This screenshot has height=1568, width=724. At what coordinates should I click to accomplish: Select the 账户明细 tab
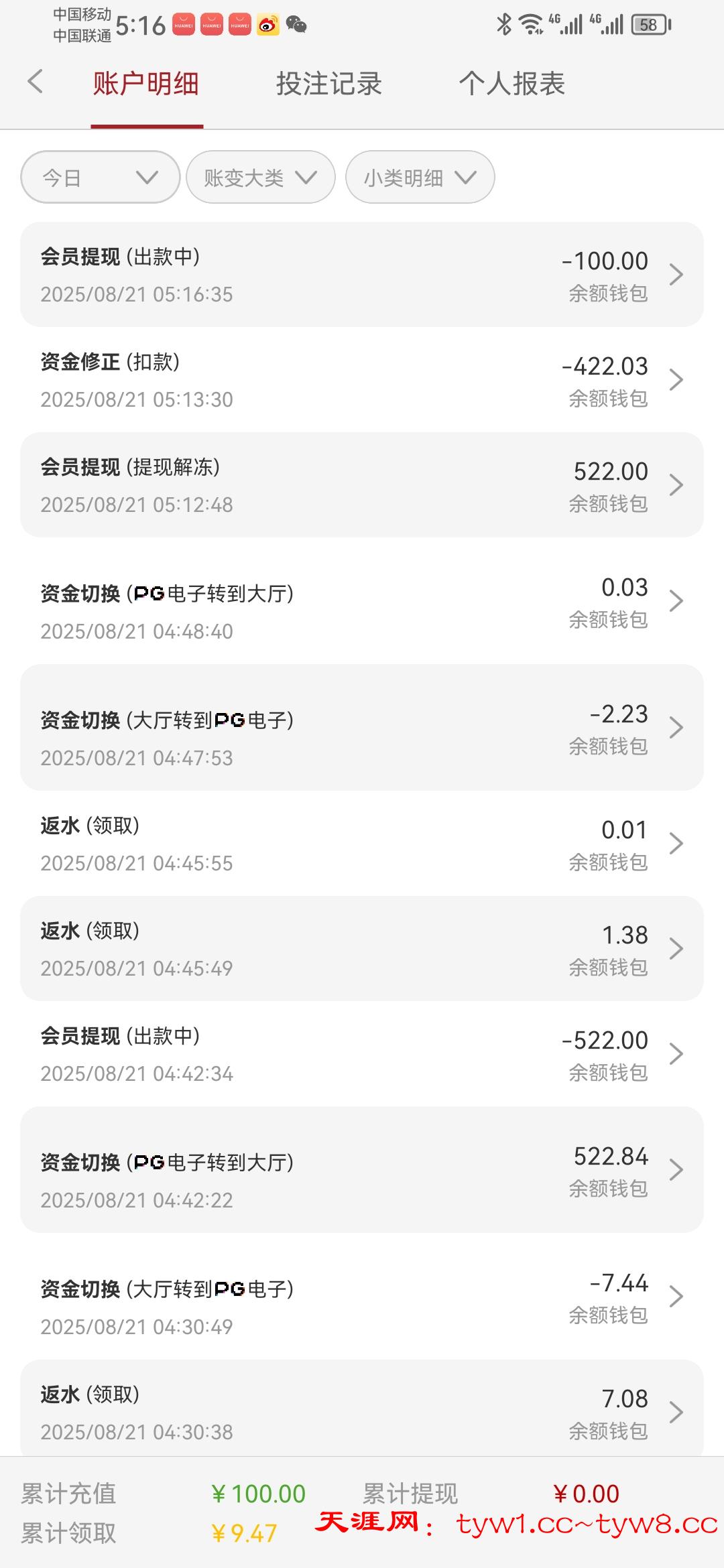click(x=146, y=84)
